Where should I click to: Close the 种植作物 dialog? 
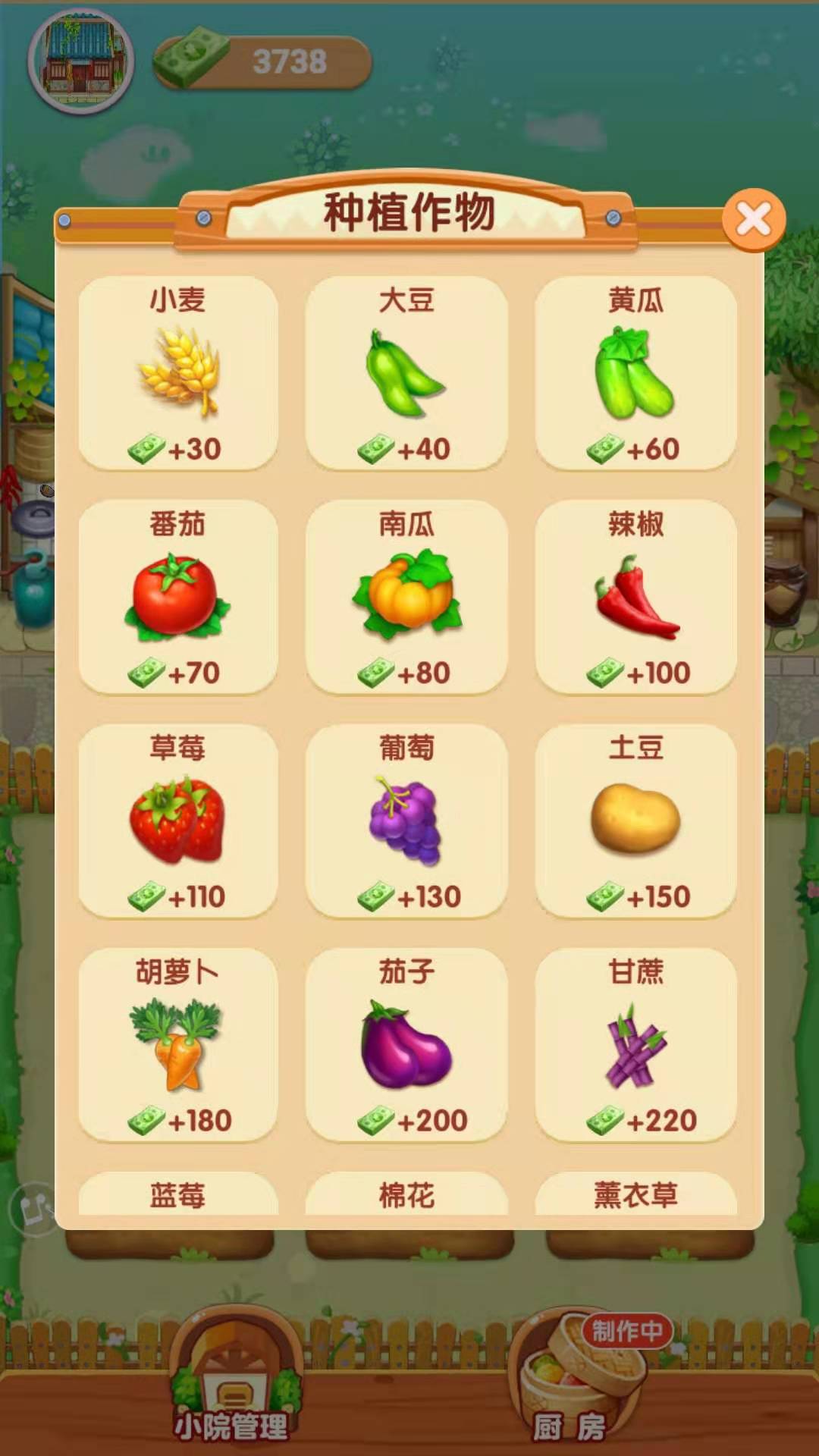click(753, 220)
